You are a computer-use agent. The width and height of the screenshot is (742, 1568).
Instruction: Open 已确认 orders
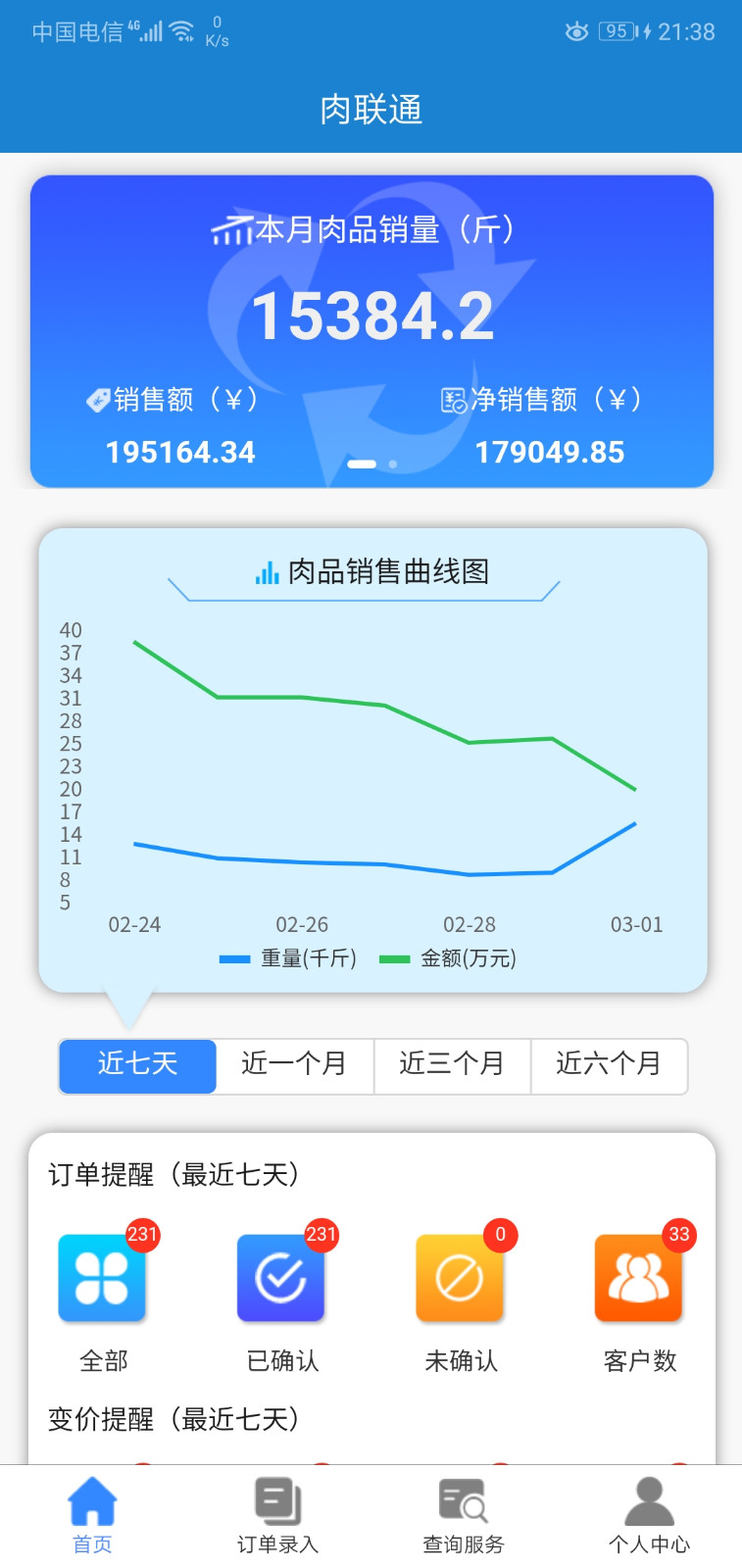[282, 1279]
